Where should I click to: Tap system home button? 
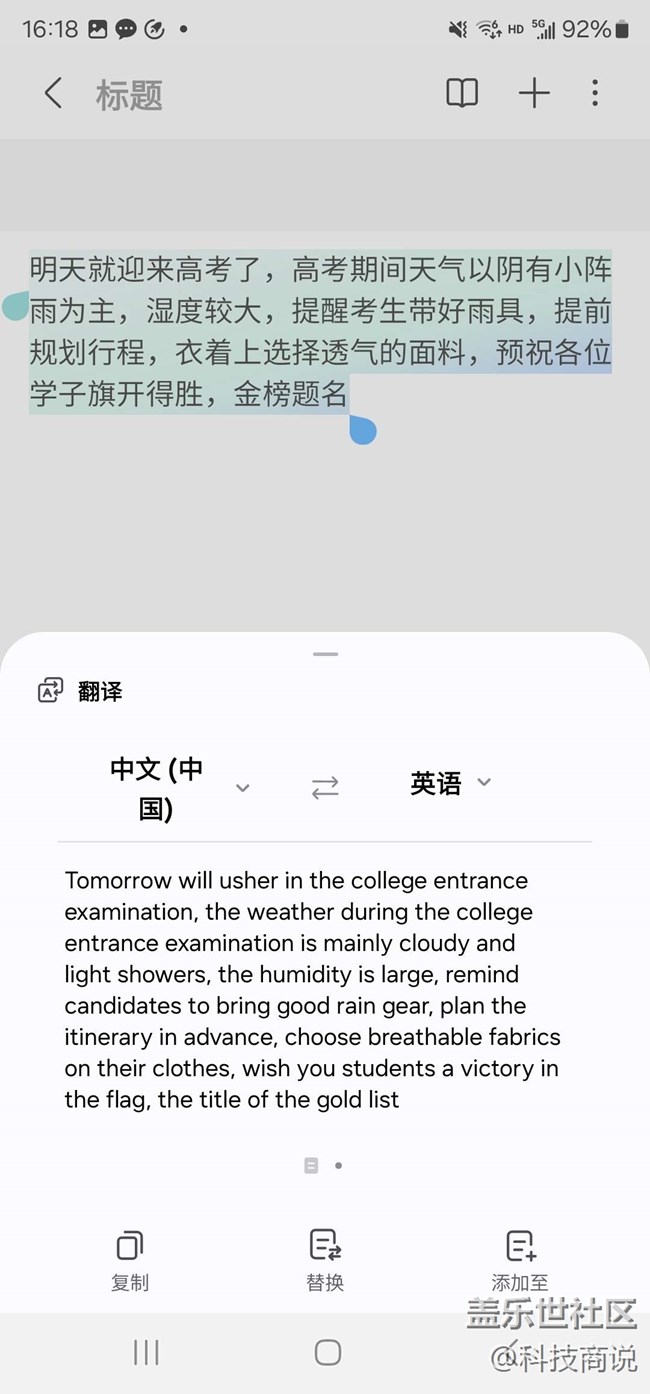pyautogui.click(x=328, y=1352)
